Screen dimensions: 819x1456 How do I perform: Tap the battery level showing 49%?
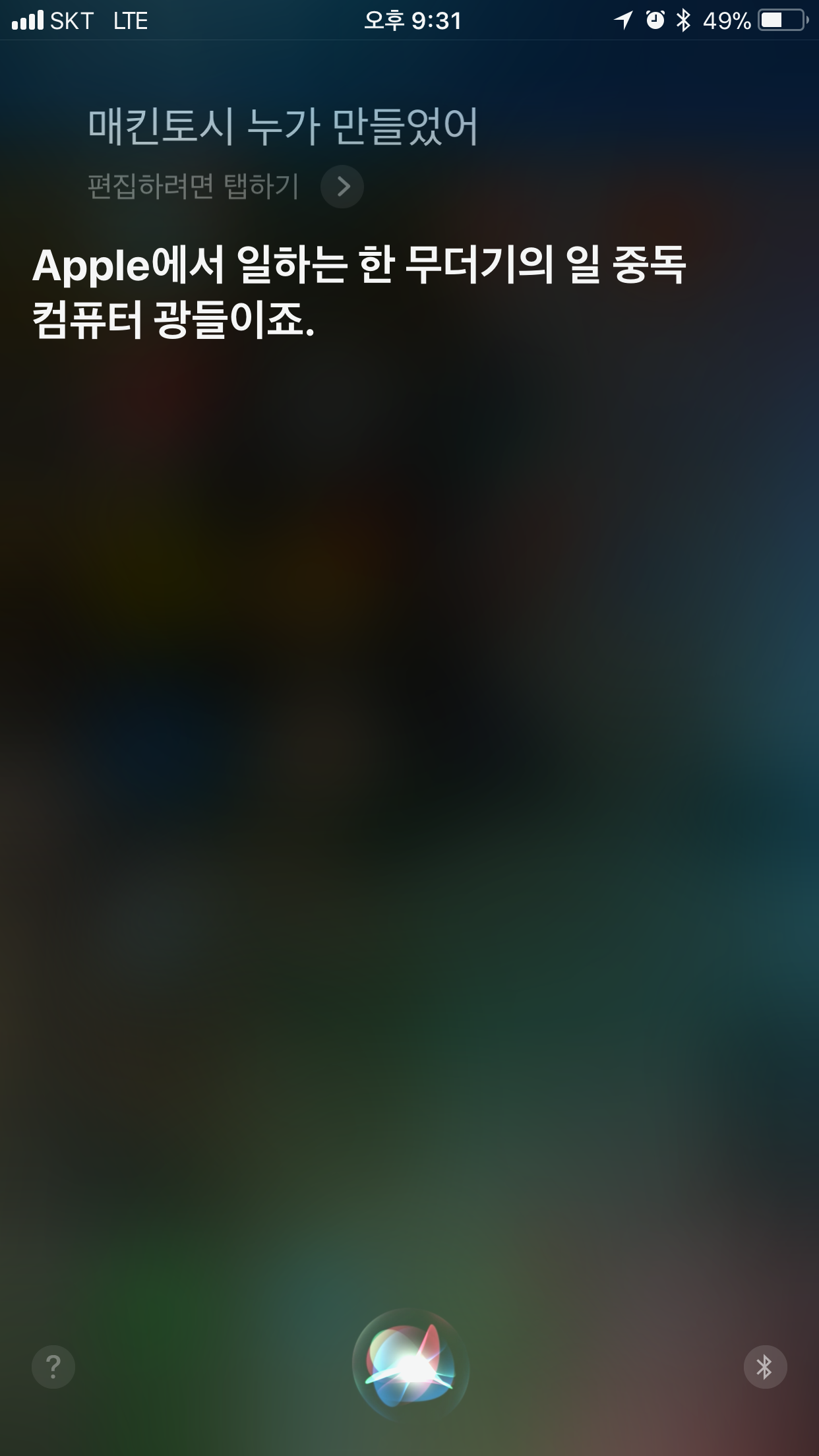click(725, 21)
